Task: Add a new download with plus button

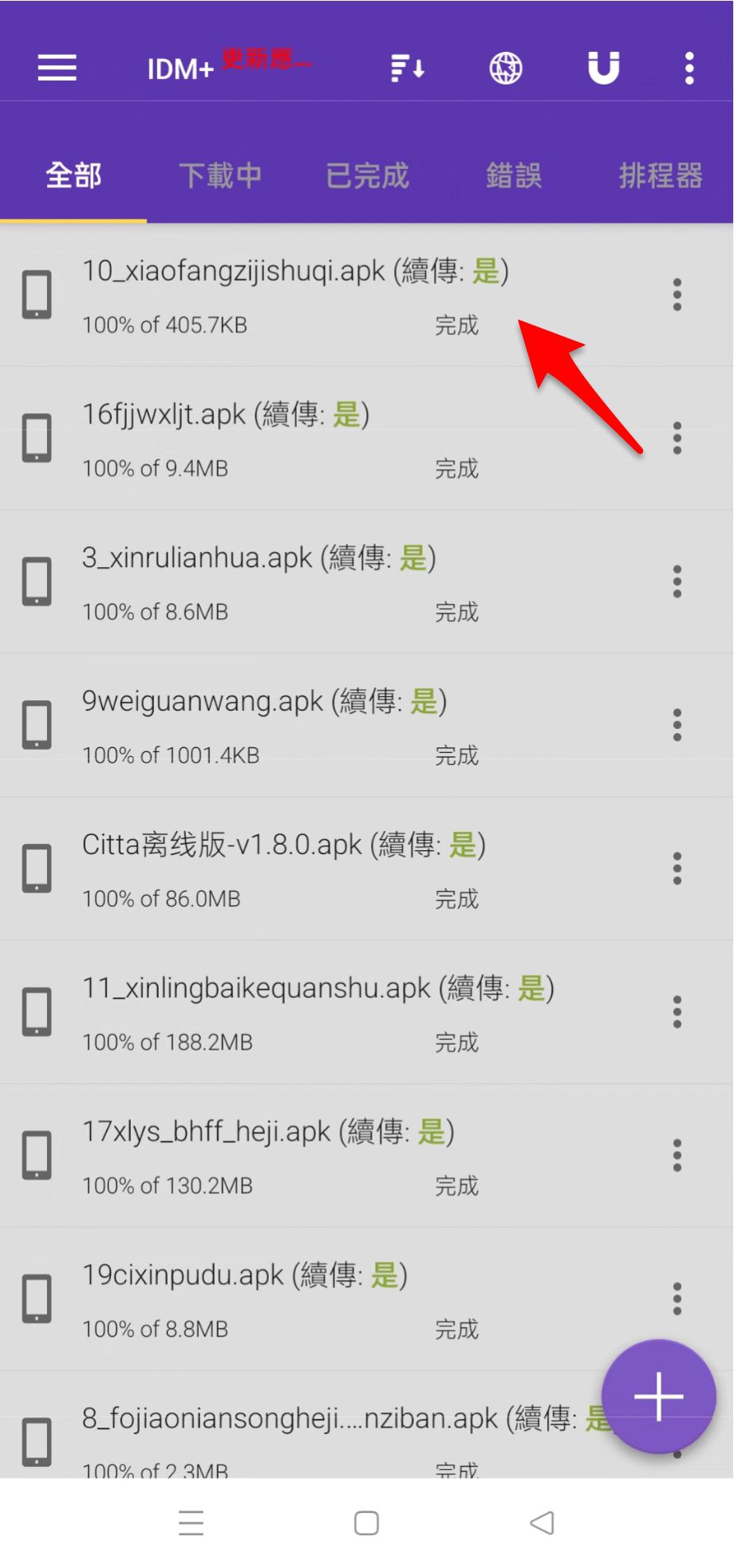Action: [x=658, y=1397]
